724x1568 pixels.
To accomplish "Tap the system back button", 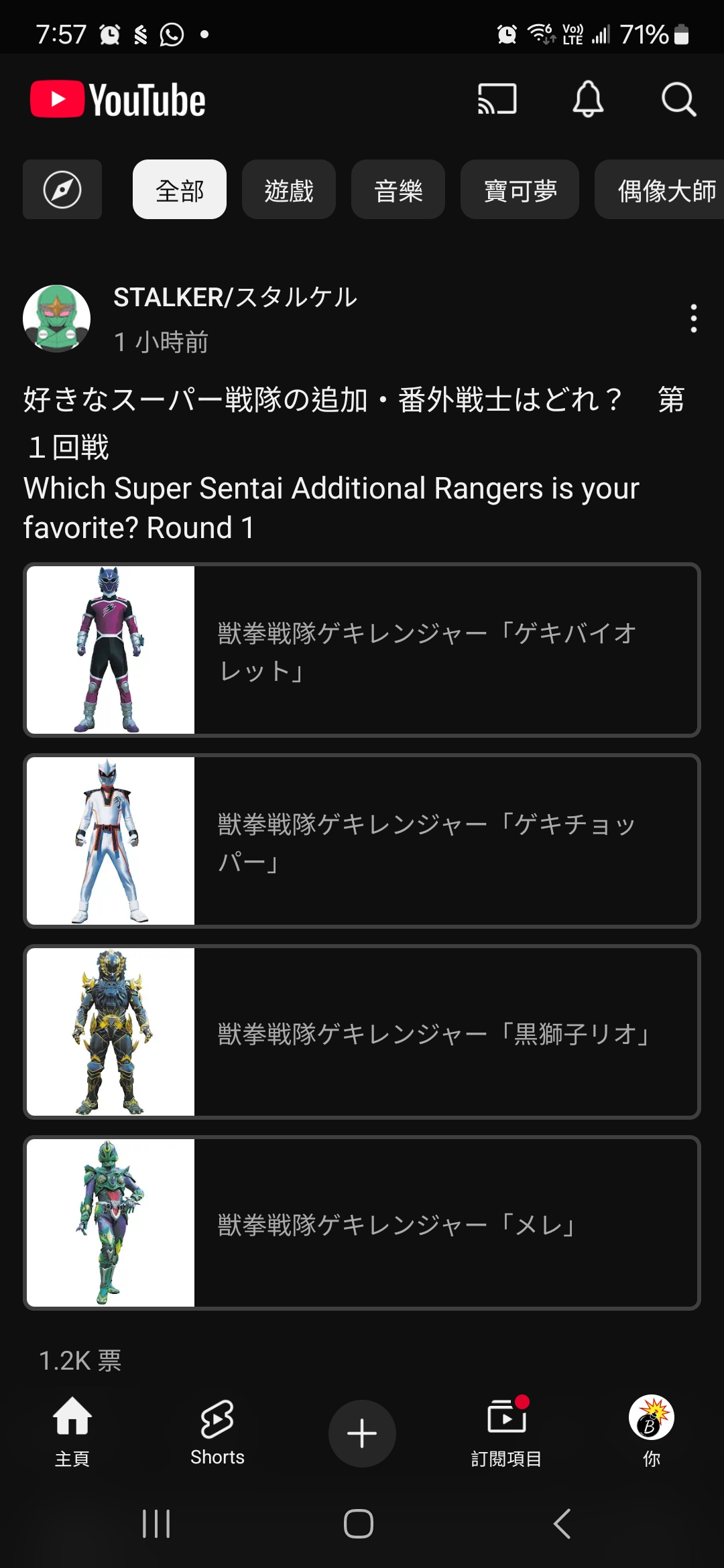I will (562, 1524).
